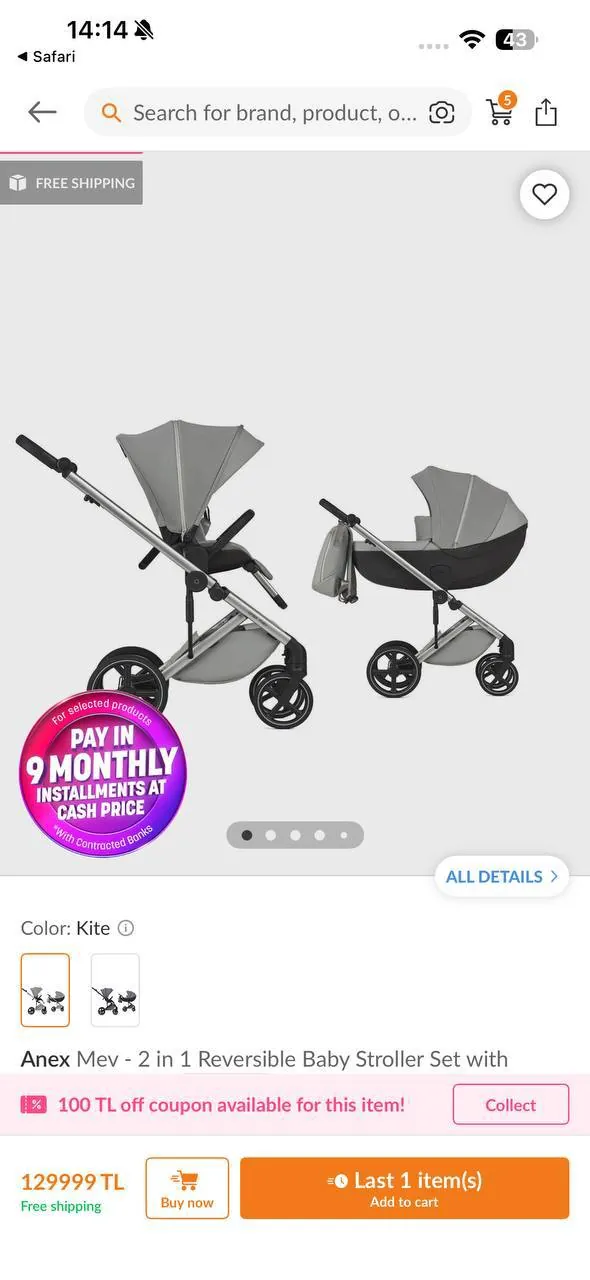Add stroller to favorites with the heart icon

(544, 195)
